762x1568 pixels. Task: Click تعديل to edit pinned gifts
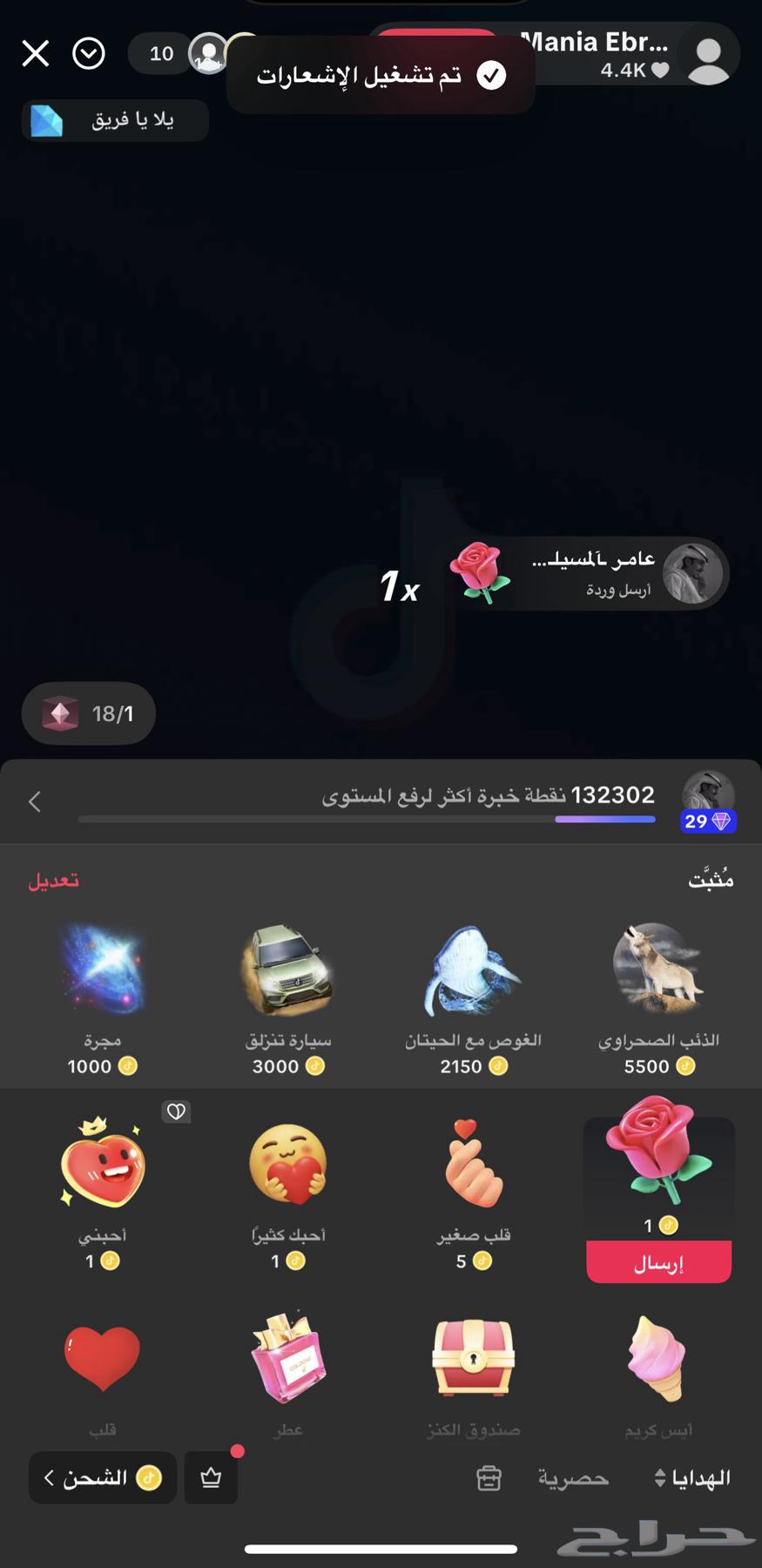(x=53, y=880)
